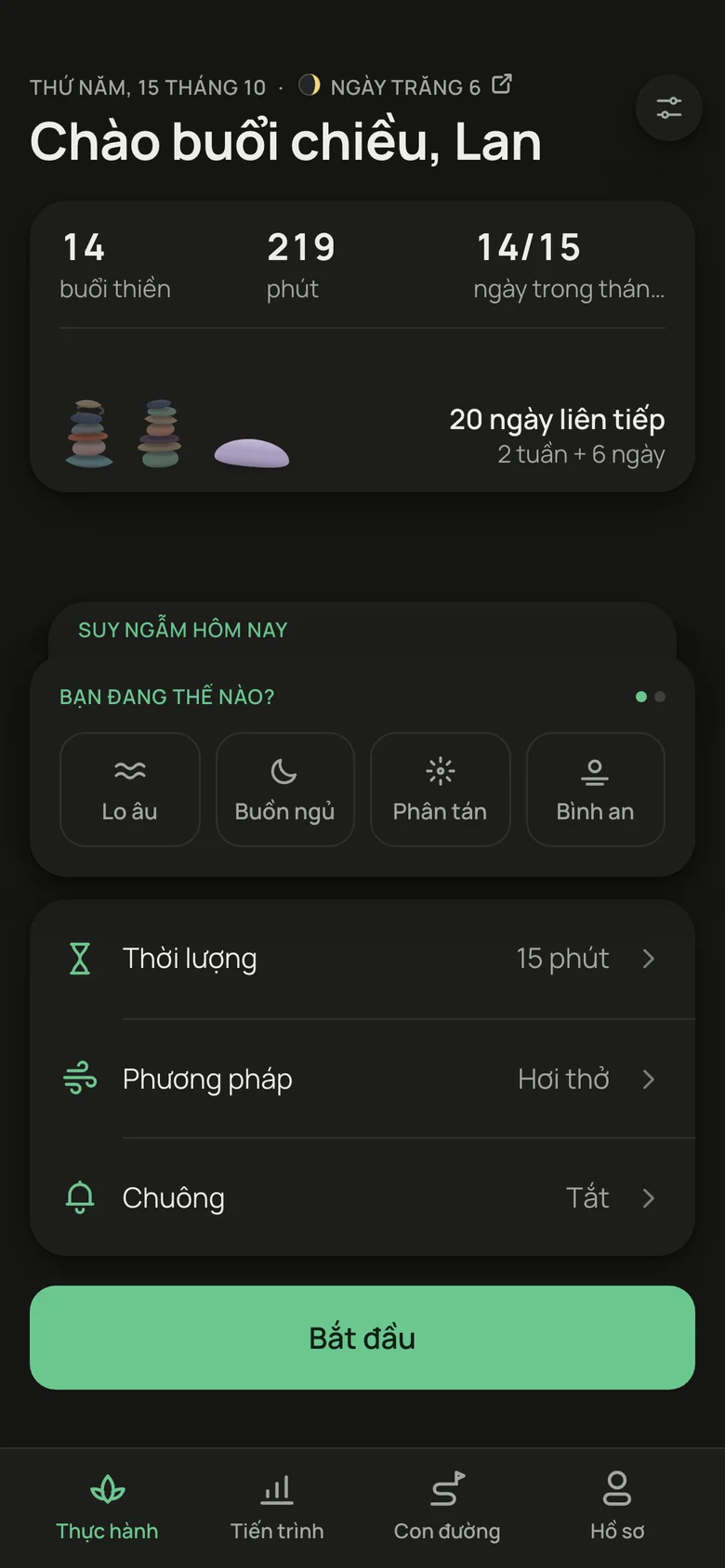This screenshot has height=1568, width=725.
Task: Open the settings sliders icon
Action: pos(668,108)
